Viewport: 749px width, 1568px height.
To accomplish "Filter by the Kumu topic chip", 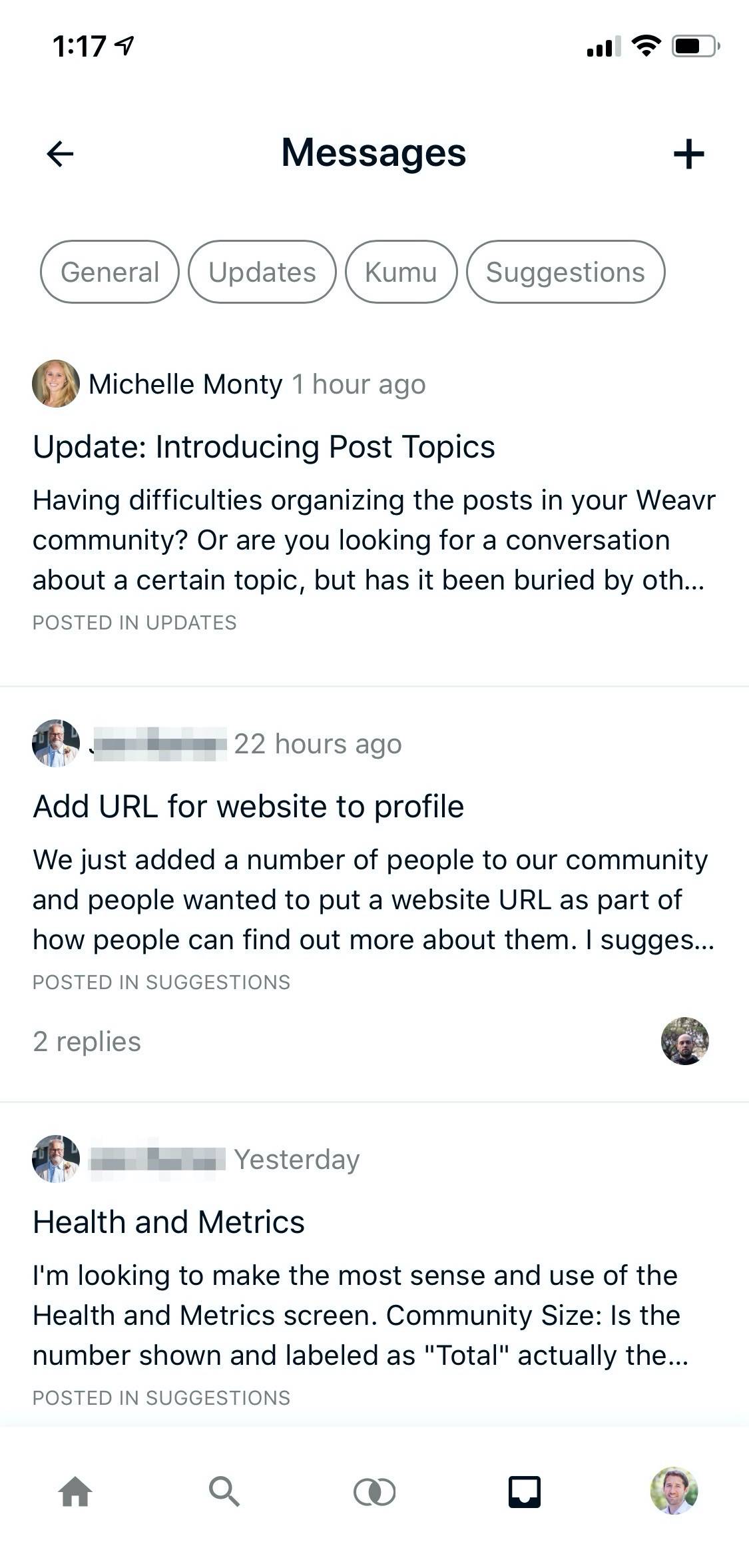I will (x=401, y=272).
